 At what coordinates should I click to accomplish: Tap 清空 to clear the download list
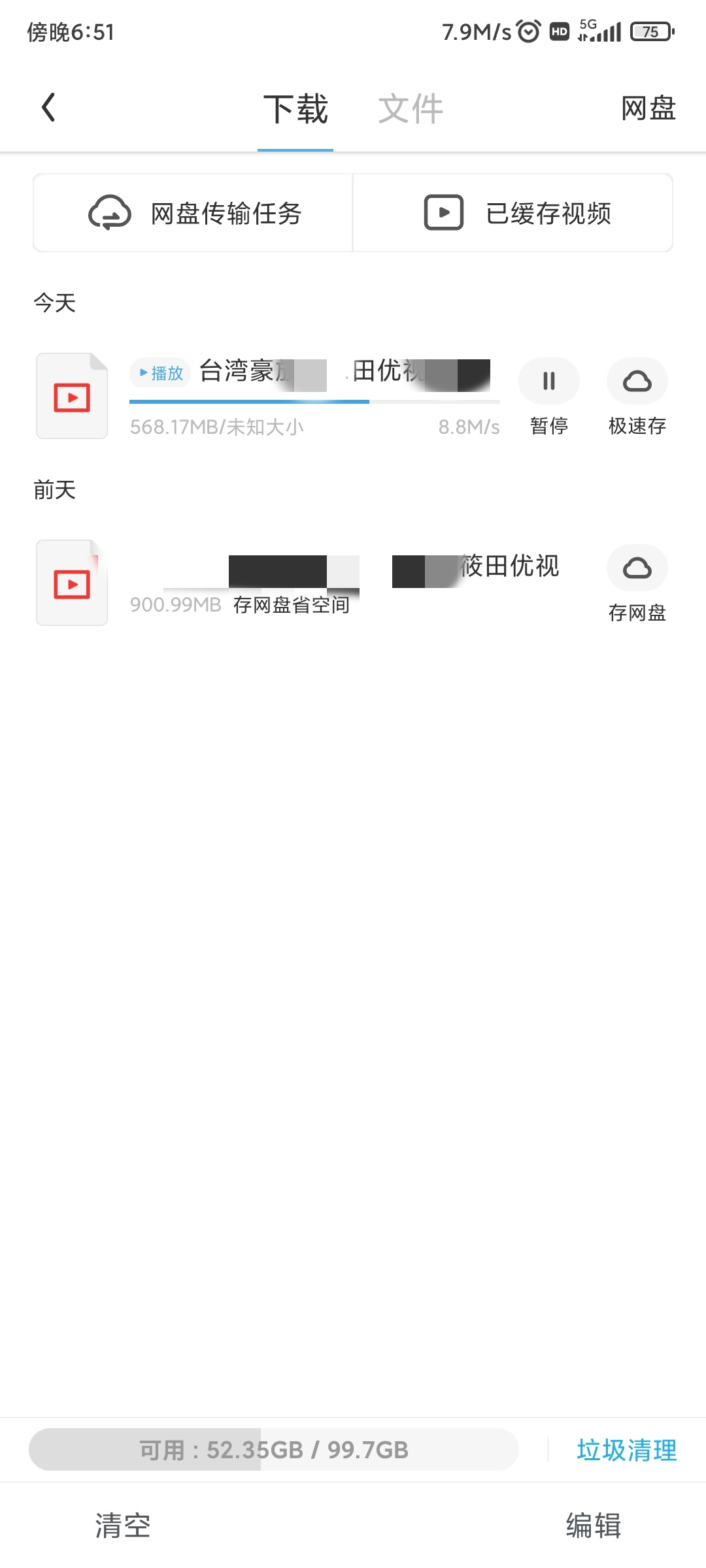123,1526
